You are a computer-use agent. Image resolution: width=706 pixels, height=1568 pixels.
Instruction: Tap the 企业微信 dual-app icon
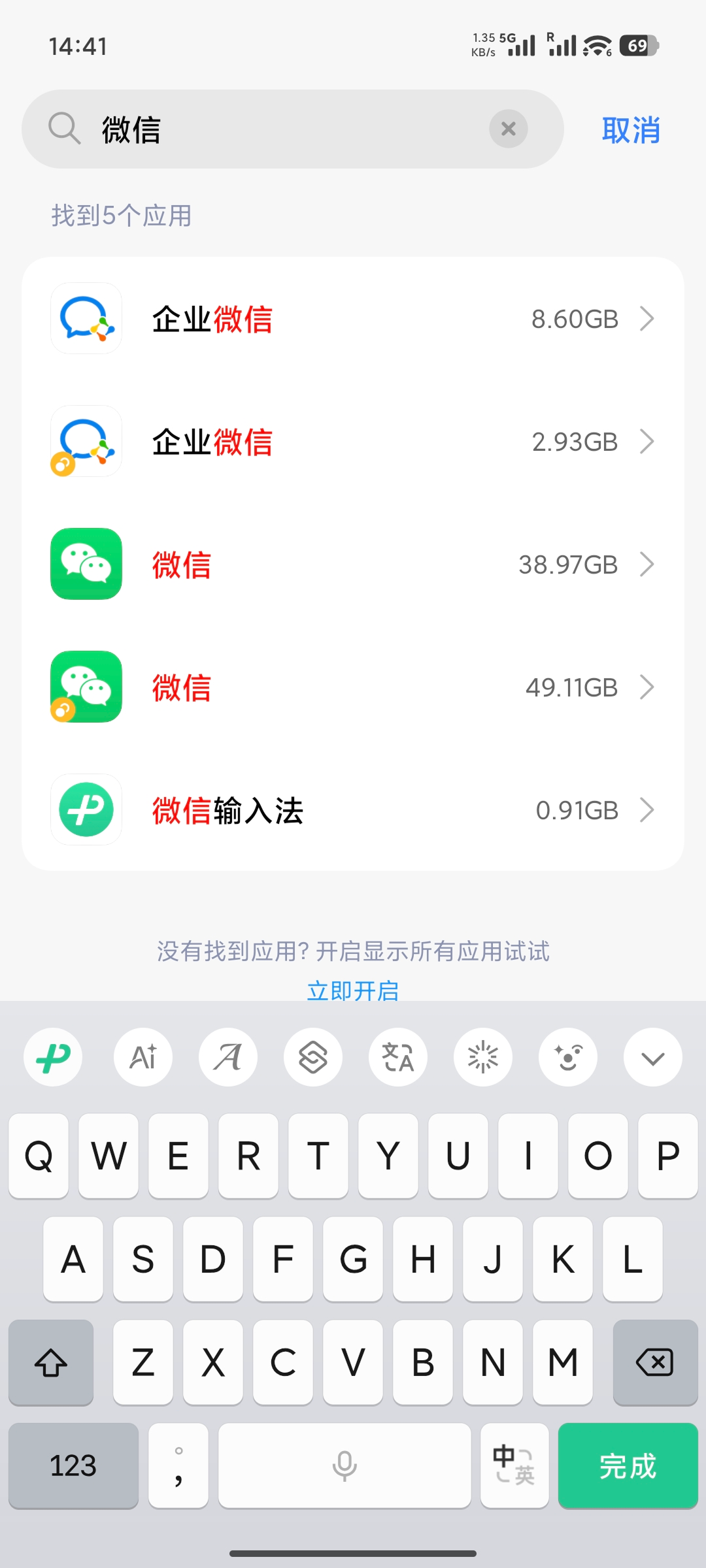tap(86, 441)
